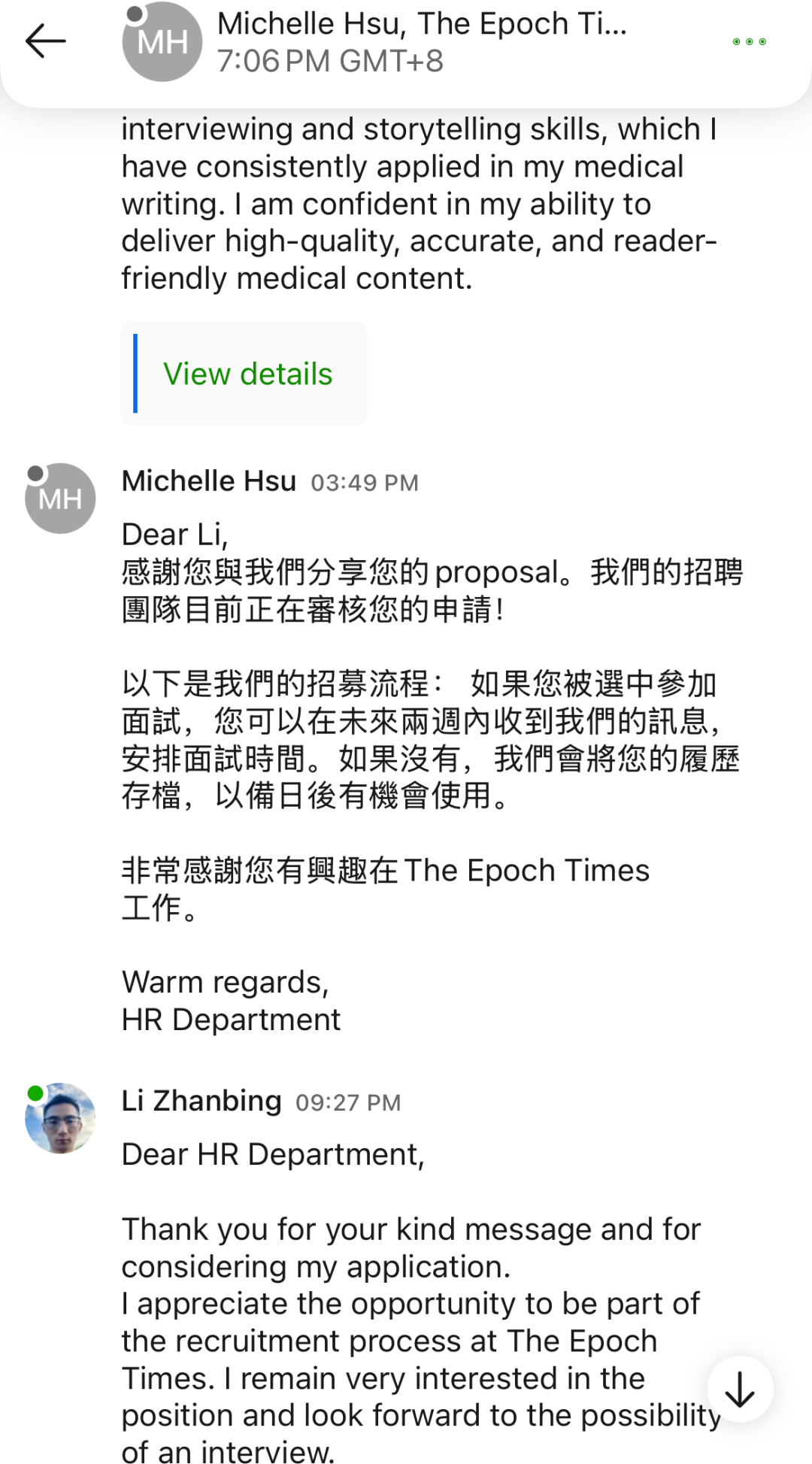Click the status dot on Michelle Hsu's message avatar
Image resolution: width=812 pixels, height=1464 pixels.
point(34,471)
